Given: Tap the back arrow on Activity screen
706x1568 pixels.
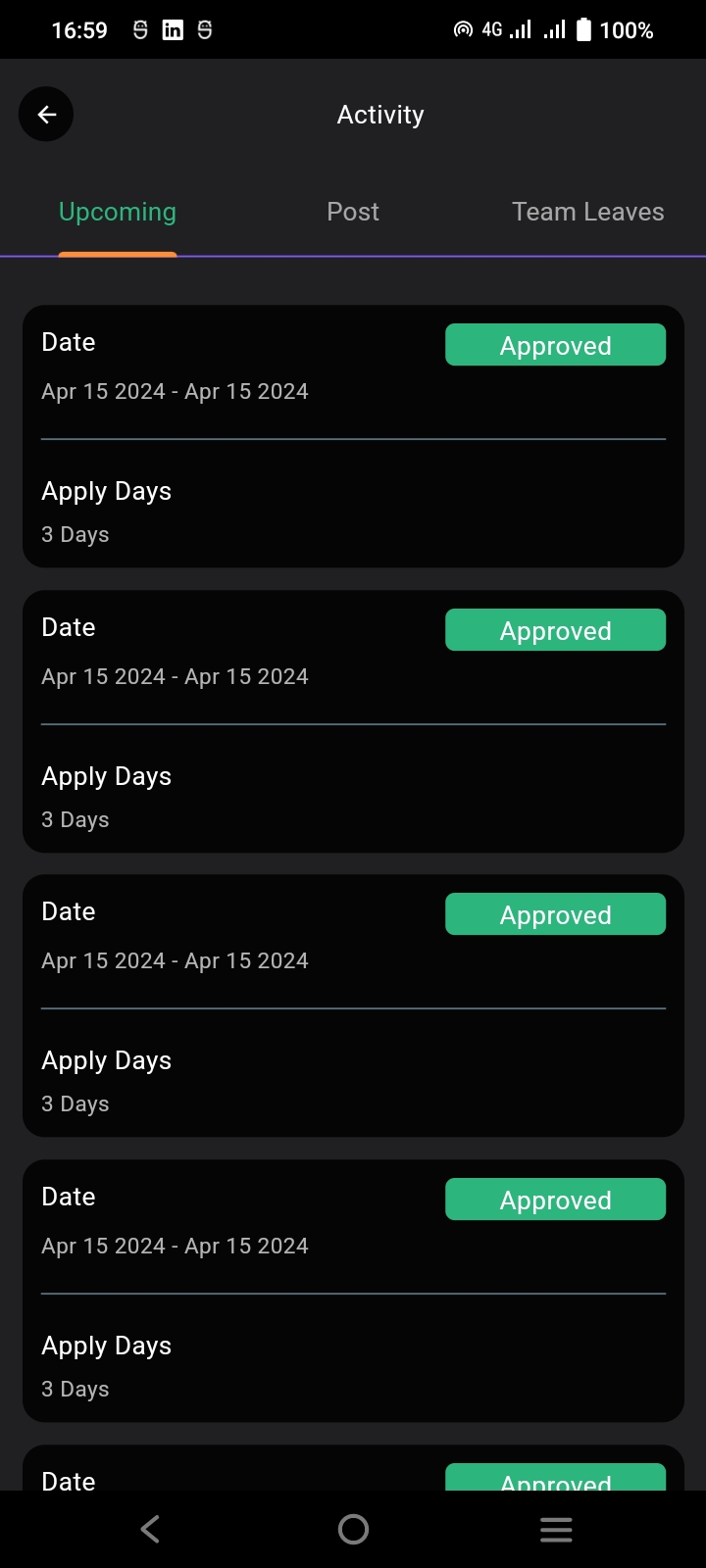Looking at the screenshot, I should pyautogui.click(x=45, y=114).
